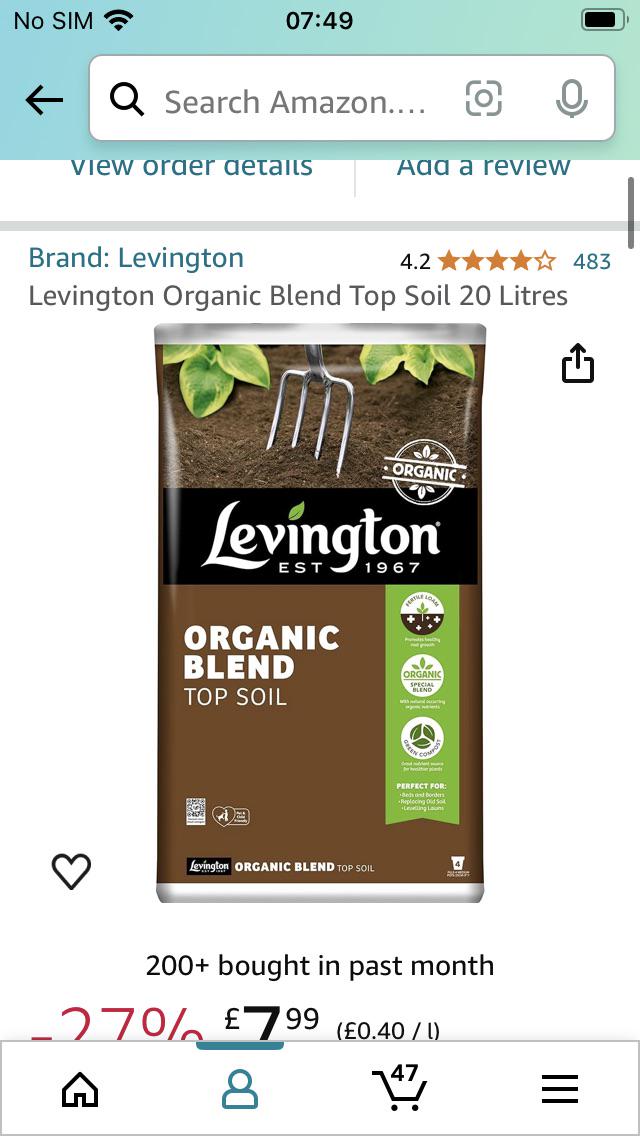This screenshot has width=640, height=1136.
Task: Open camera lens search
Action: click(483, 99)
